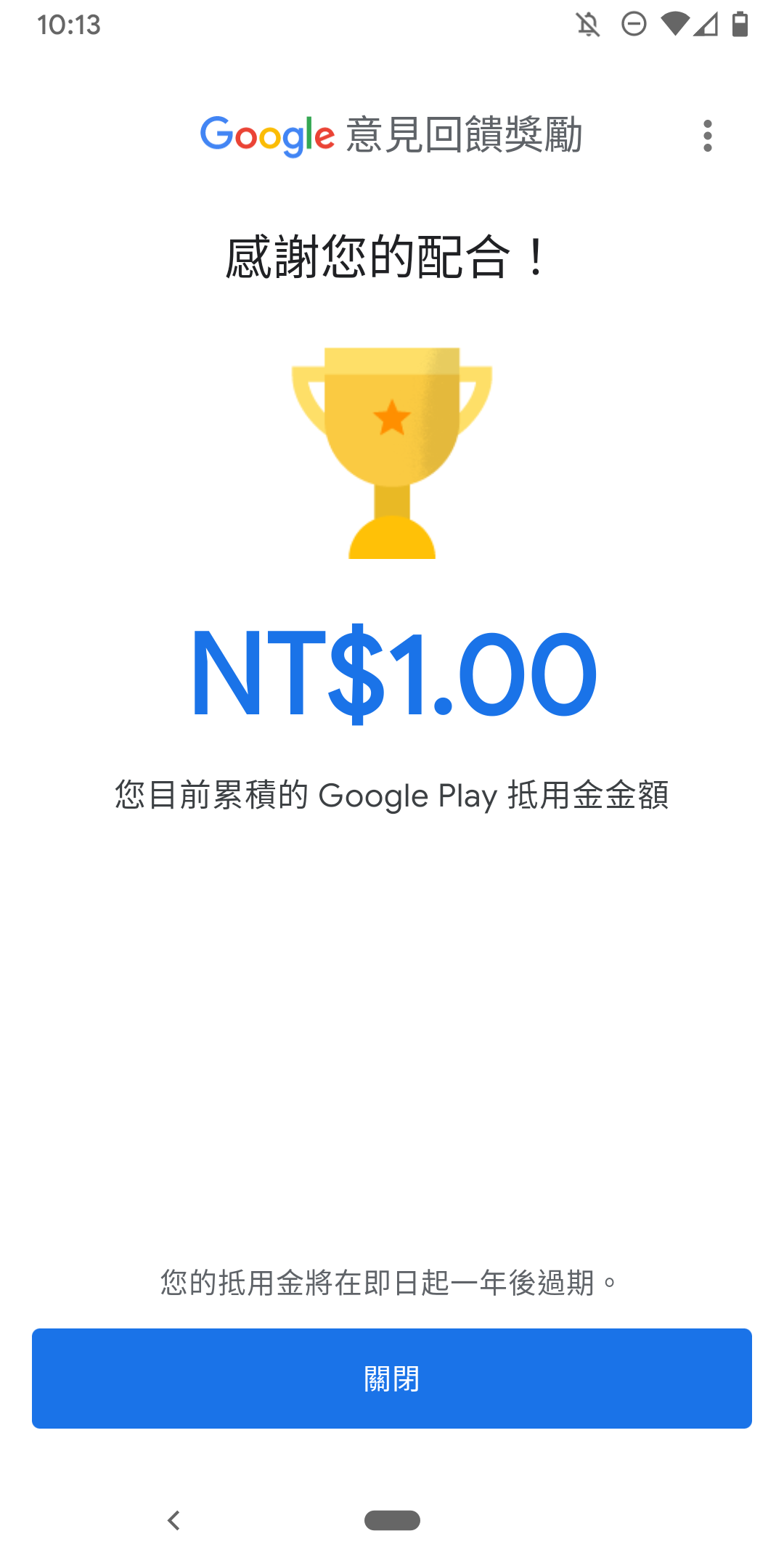Image resolution: width=784 pixels, height=1568 pixels.
Task: Select the 意見回饋獎勵 app title
Action: [x=465, y=136]
